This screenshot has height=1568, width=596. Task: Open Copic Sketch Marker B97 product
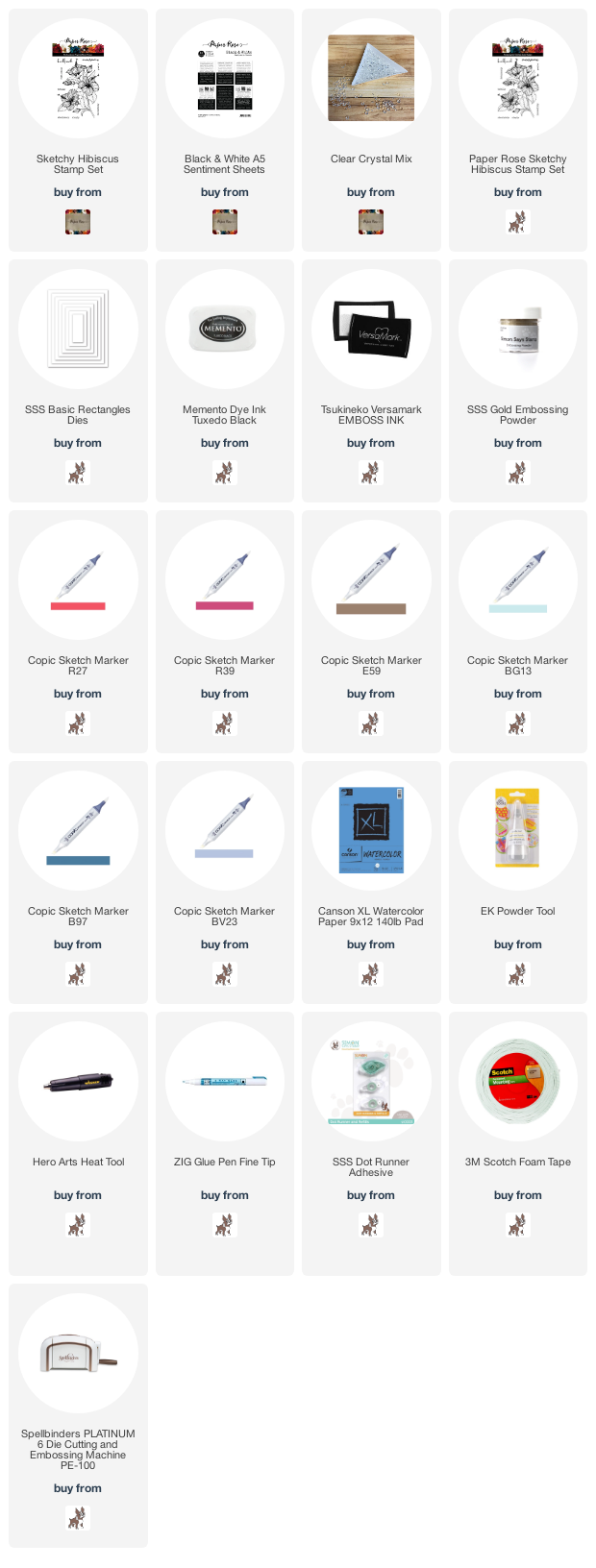(x=78, y=830)
